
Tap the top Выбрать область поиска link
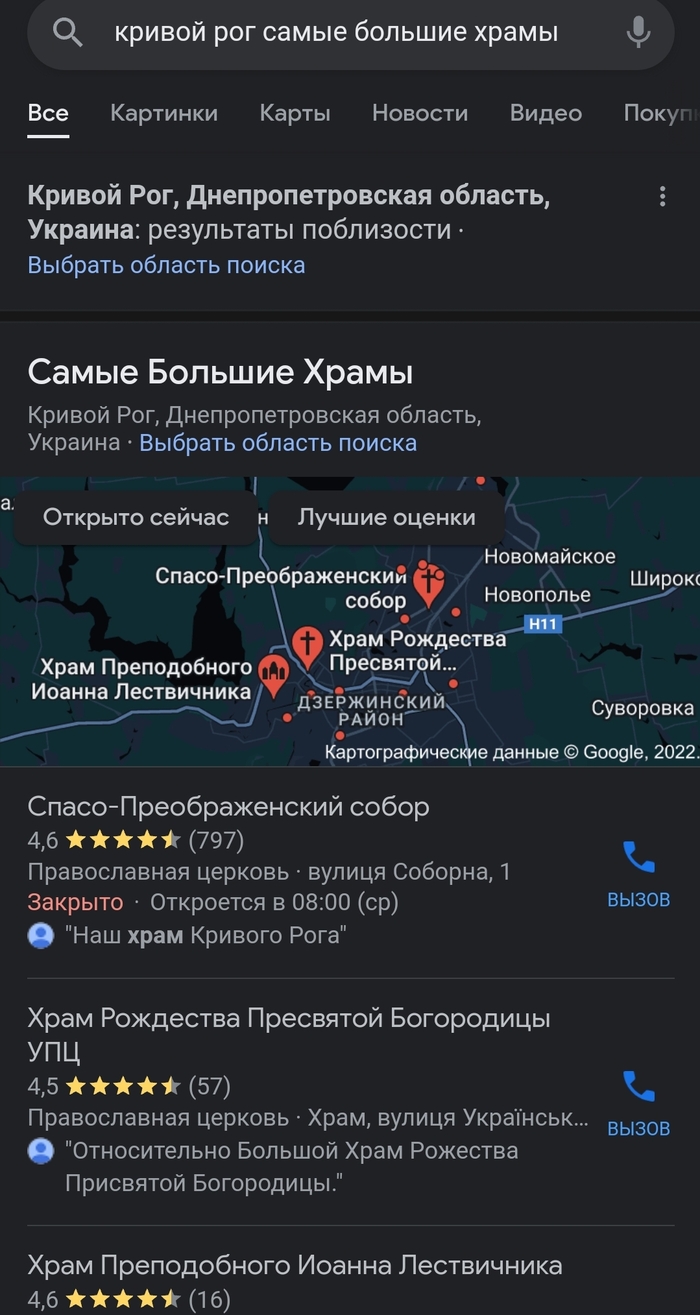[166, 265]
